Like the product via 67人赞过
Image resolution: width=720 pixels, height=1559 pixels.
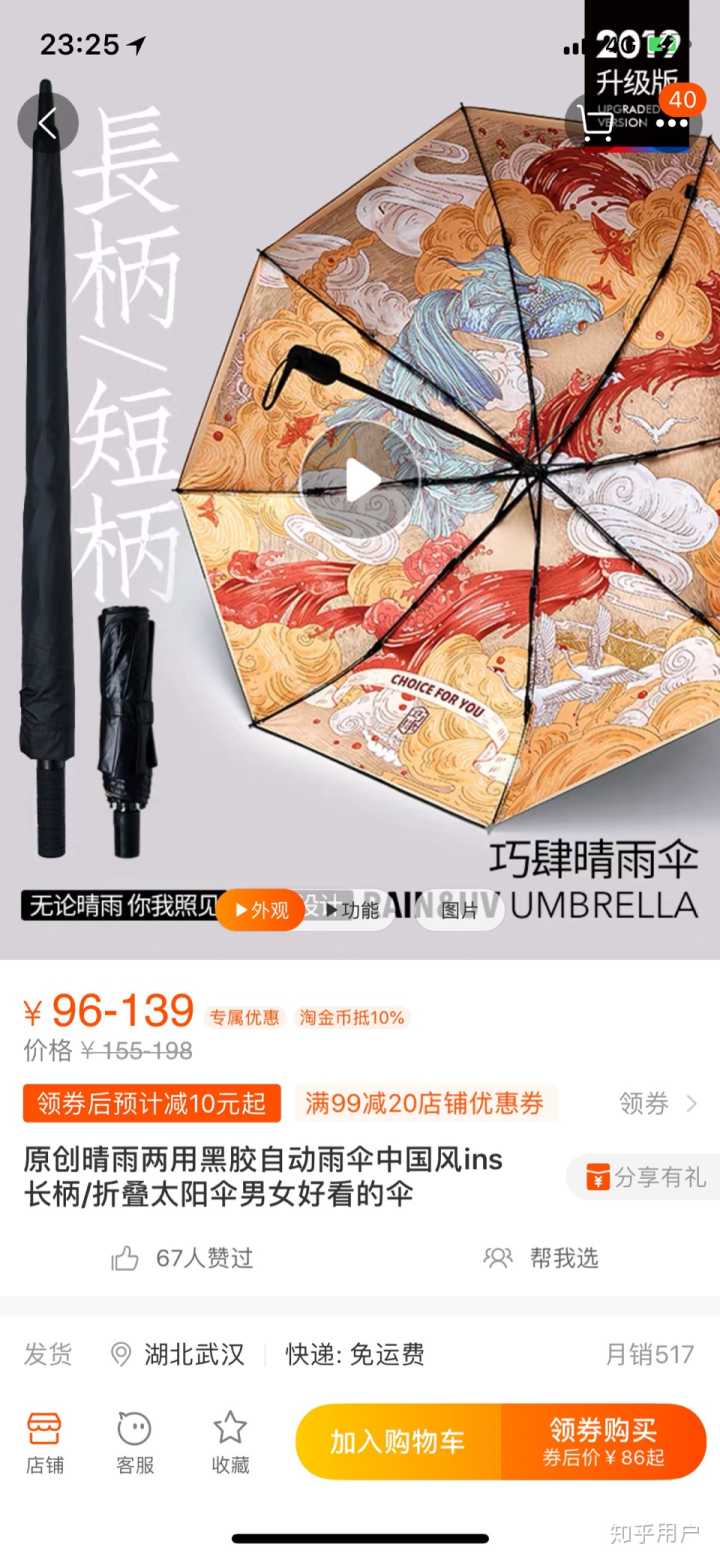tap(183, 1258)
